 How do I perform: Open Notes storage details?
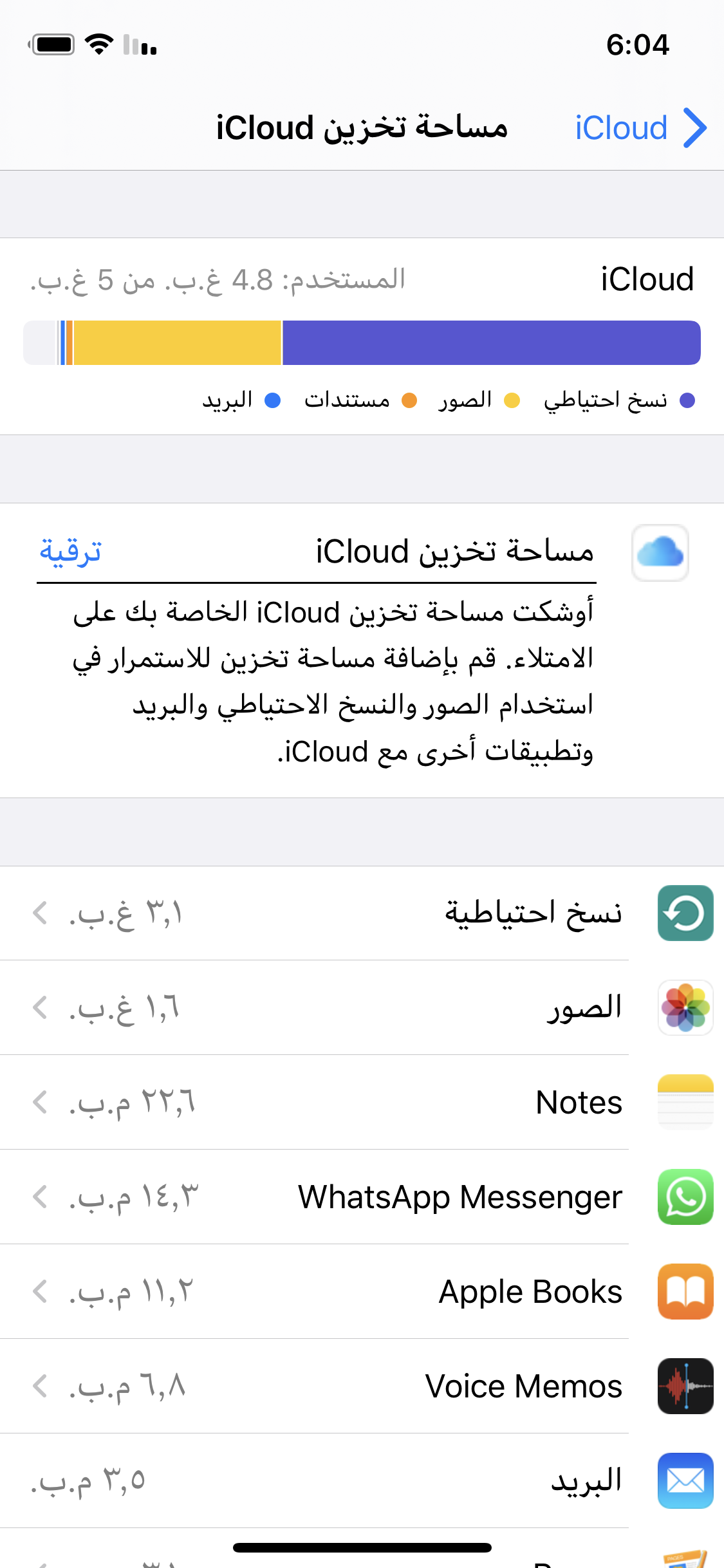(362, 1102)
